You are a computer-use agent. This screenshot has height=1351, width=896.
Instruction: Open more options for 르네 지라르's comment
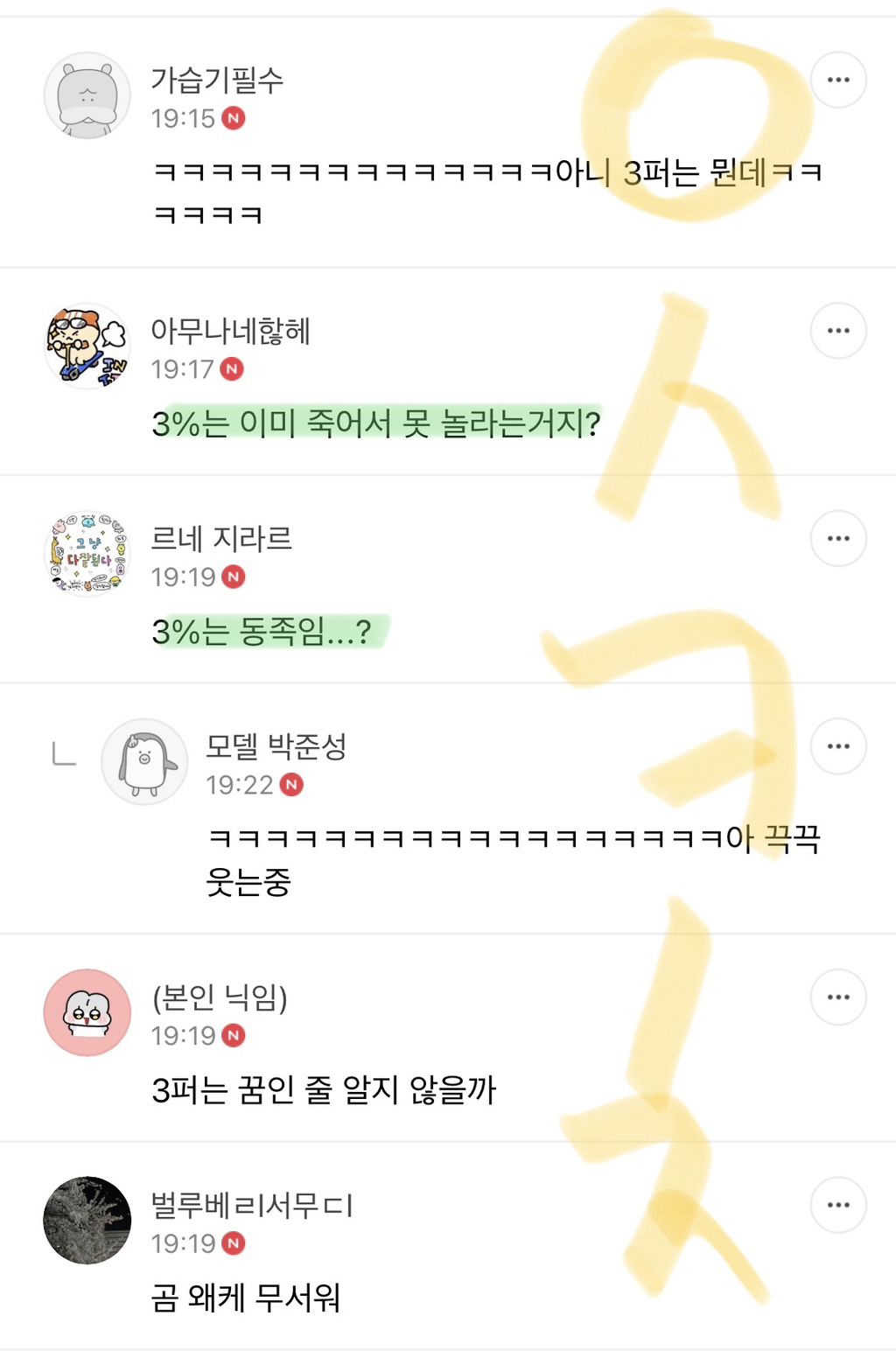tap(838, 538)
